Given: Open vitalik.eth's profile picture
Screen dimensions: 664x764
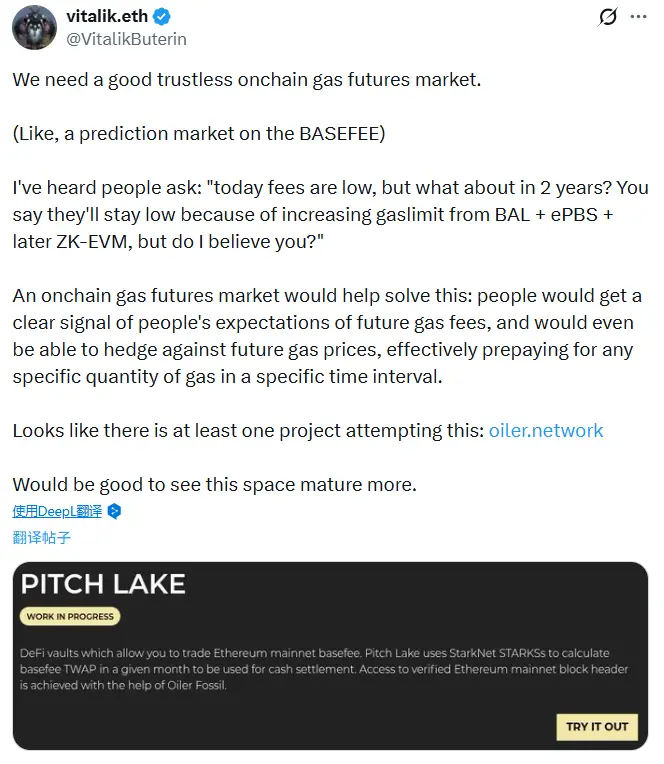Looking at the screenshot, I should (x=34, y=26).
